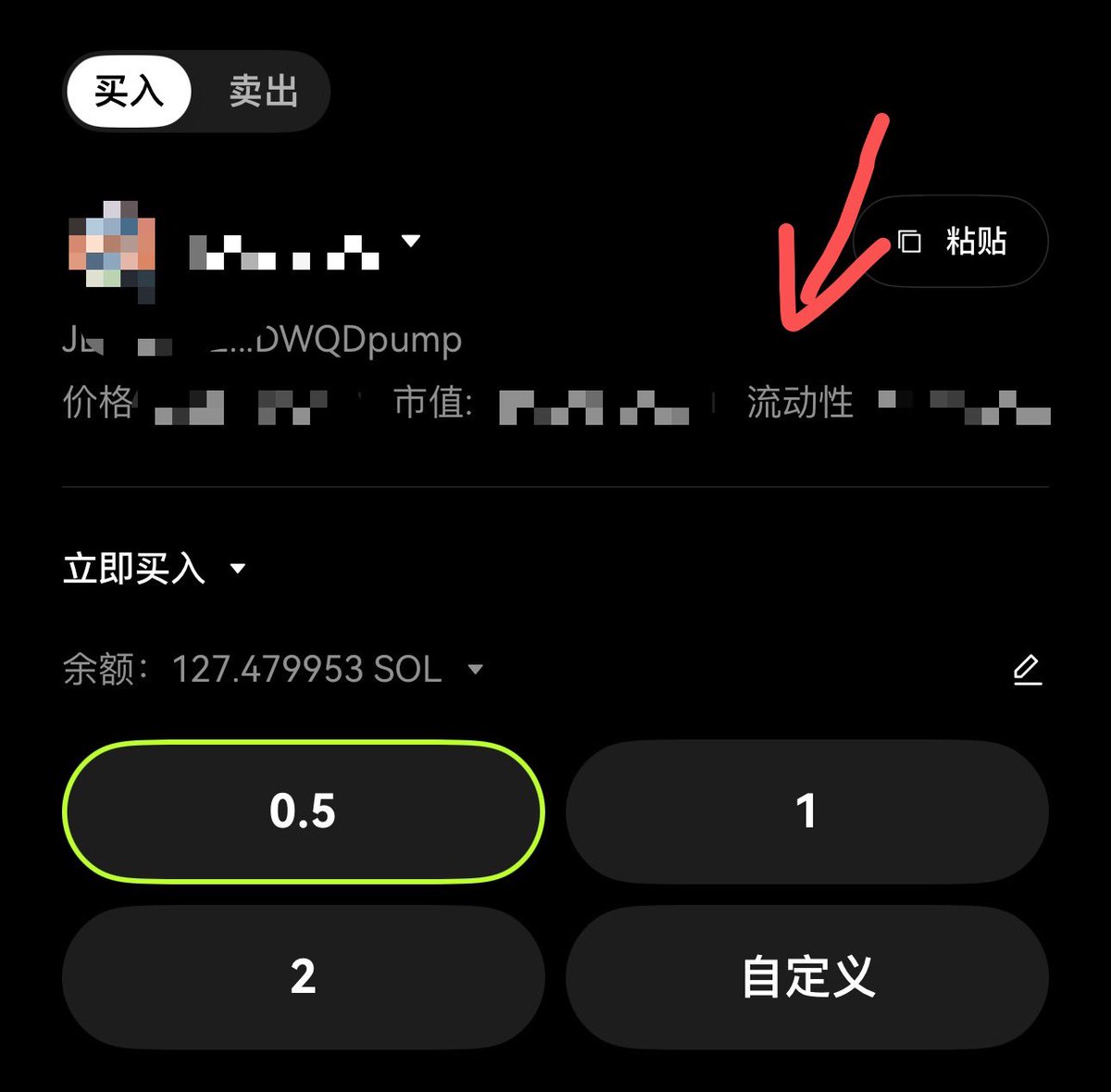Viewport: 1111px width, 1092px height.
Task: Open the 立即买入 order type dropdown
Action: tap(238, 568)
